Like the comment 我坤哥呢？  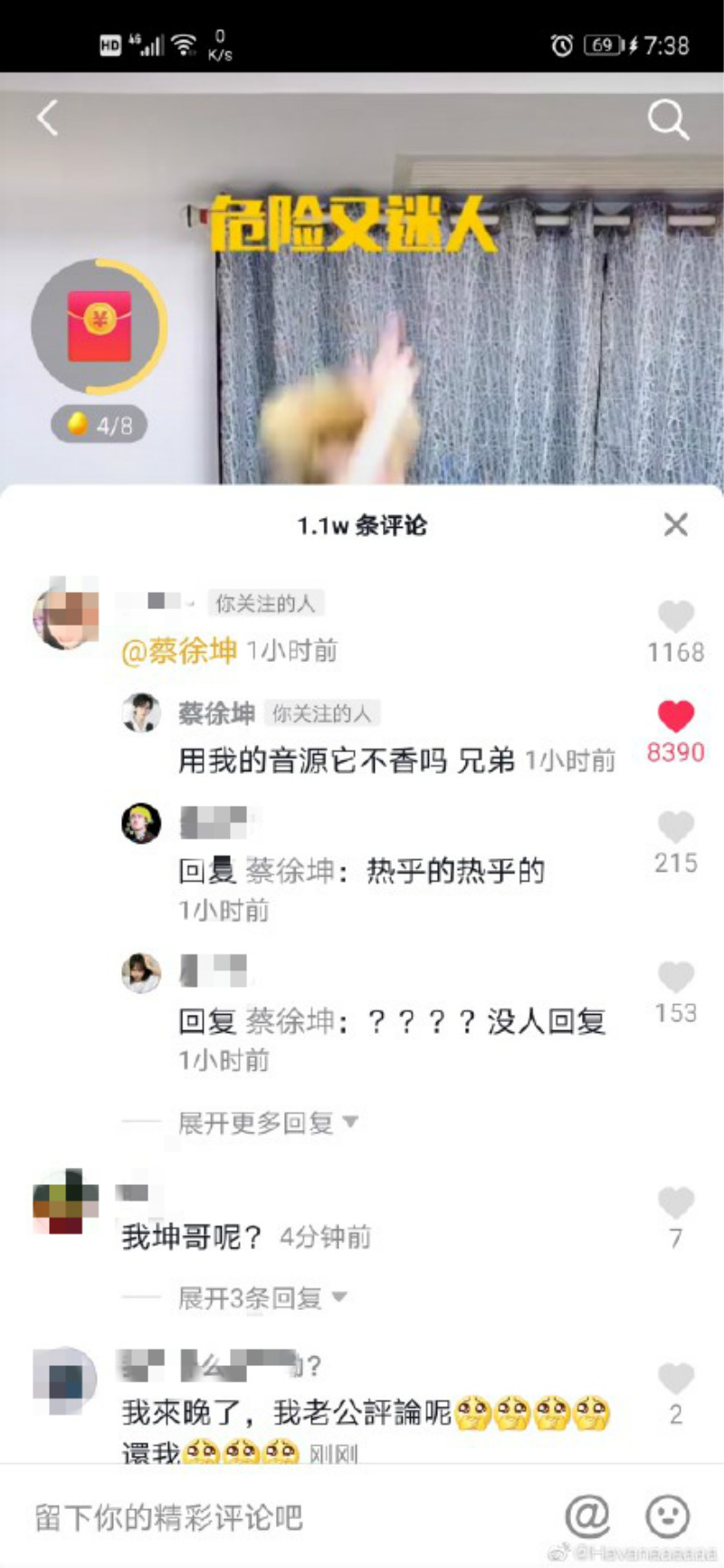point(675,1202)
